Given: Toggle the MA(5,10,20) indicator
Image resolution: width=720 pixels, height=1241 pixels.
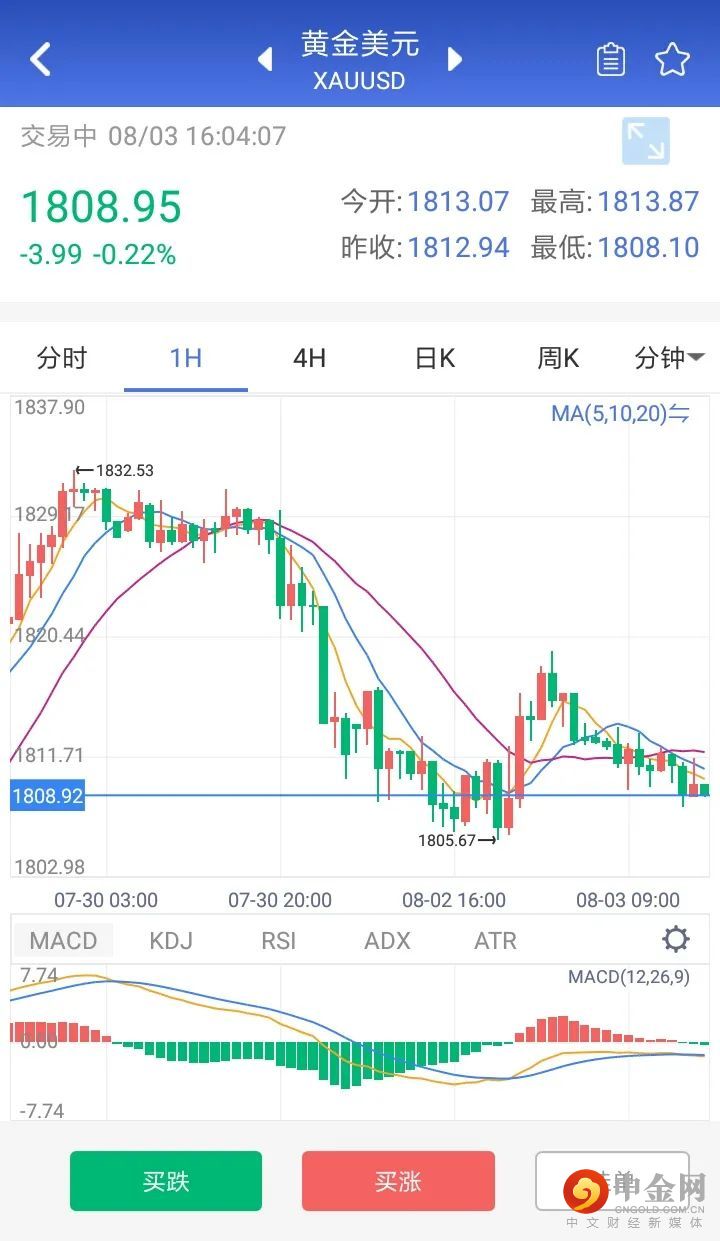Looking at the screenshot, I should [620, 413].
